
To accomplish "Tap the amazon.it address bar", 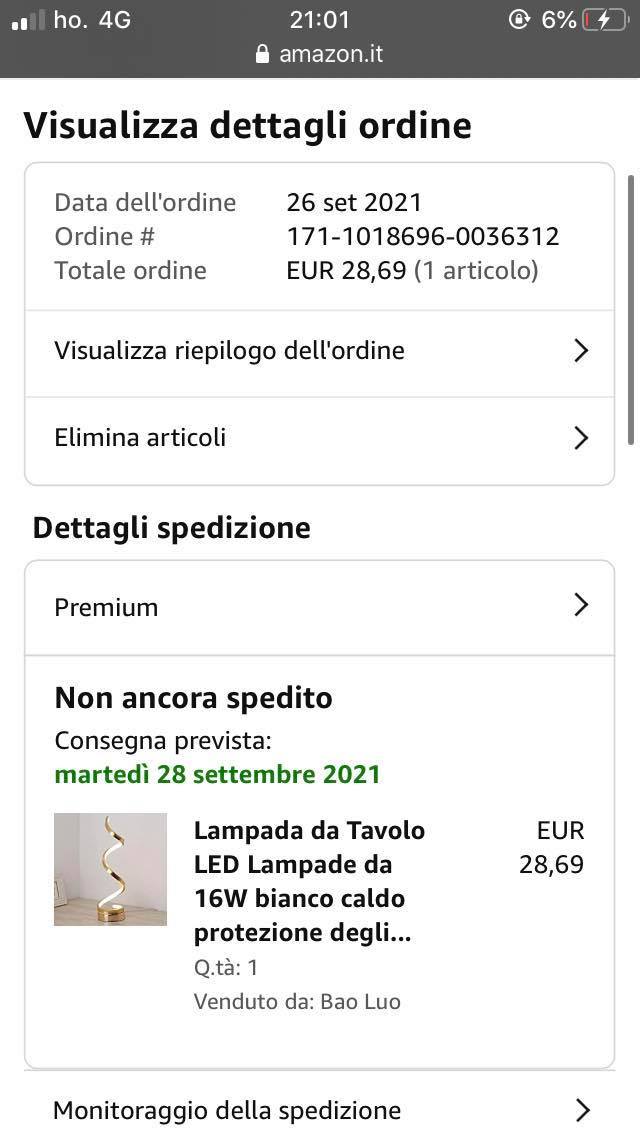I will [x=320, y=54].
